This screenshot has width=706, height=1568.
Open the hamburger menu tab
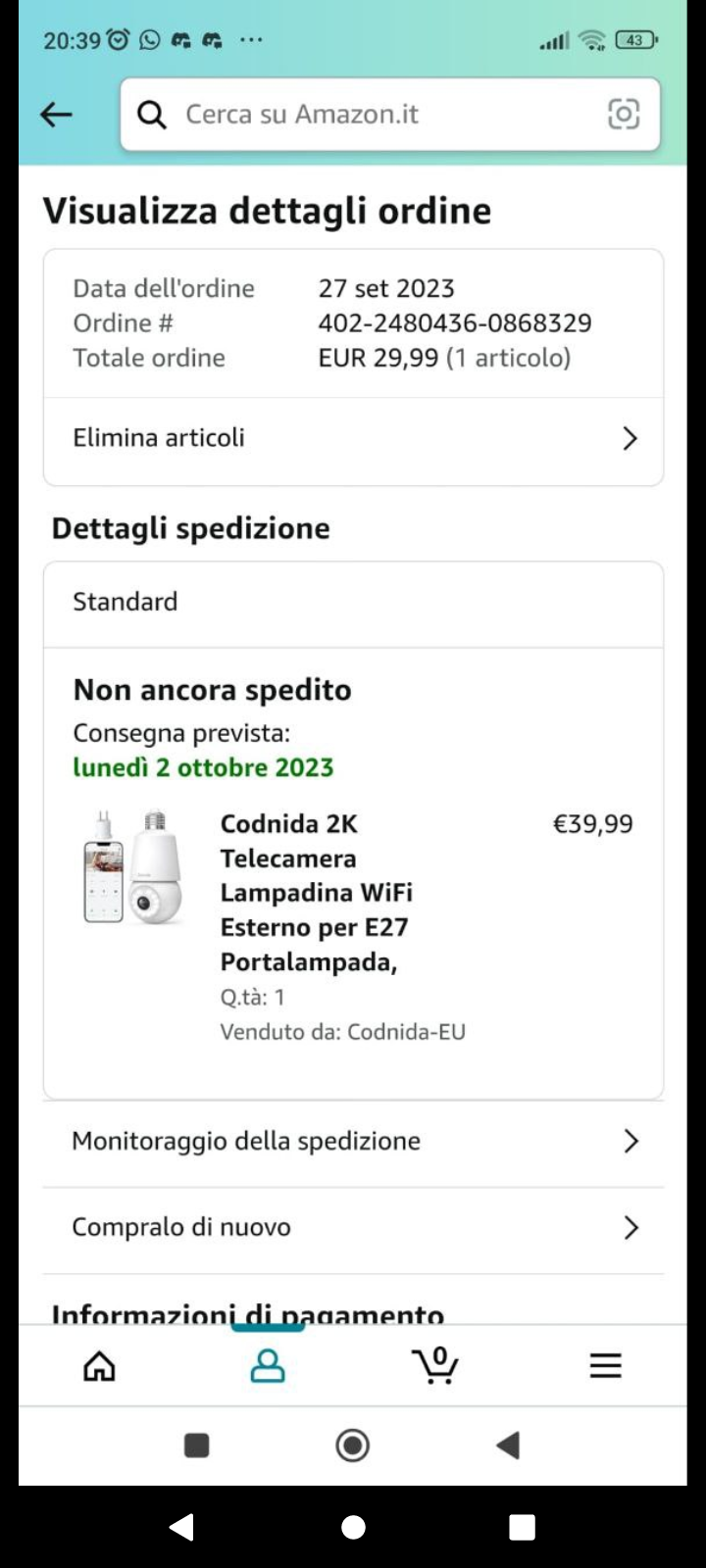click(x=605, y=1365)
